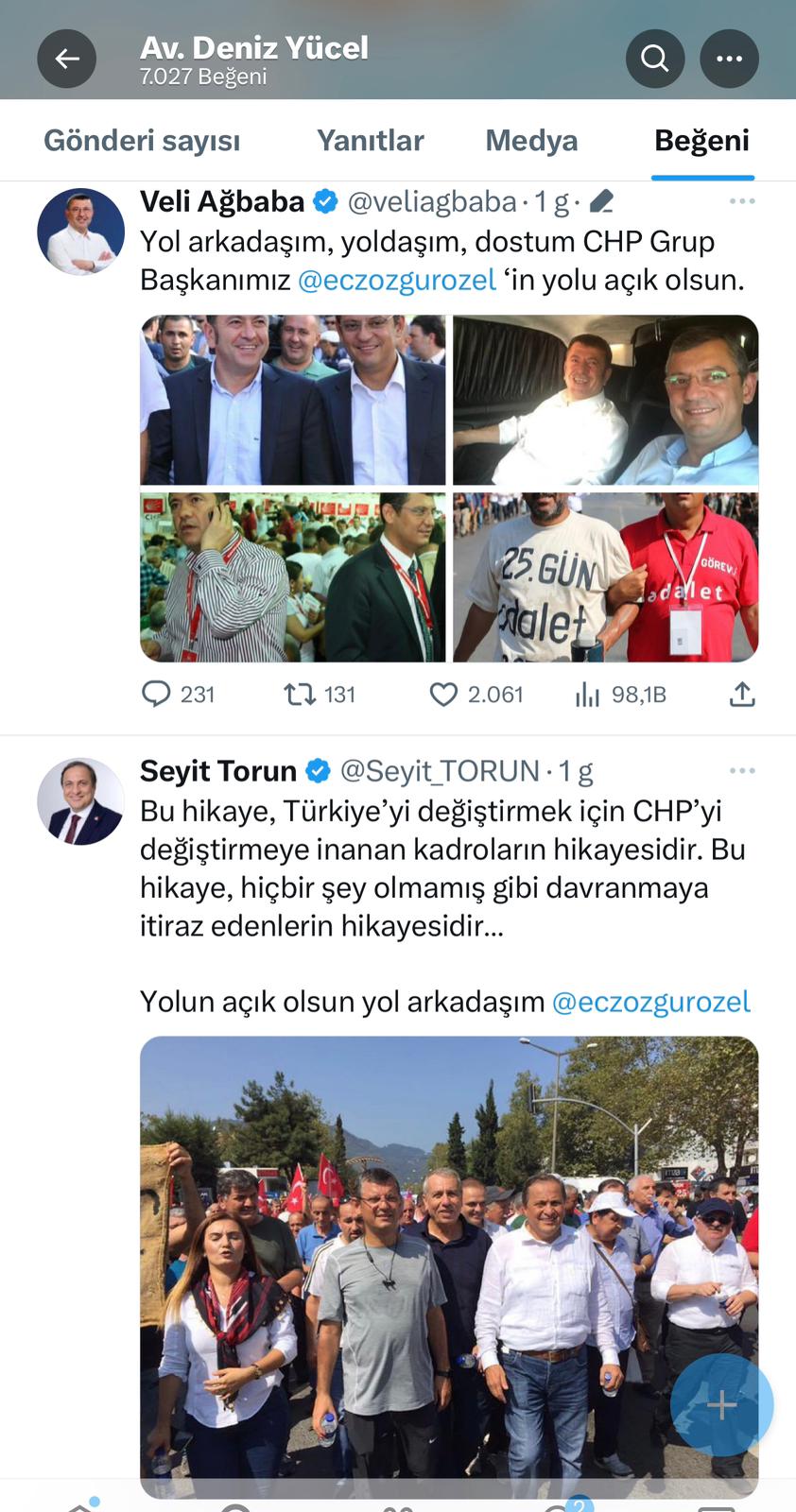Viewport: 796px width, 1512px height.
Task: View analytics of Veli Ağbaba's post
Action: point(588,695)
